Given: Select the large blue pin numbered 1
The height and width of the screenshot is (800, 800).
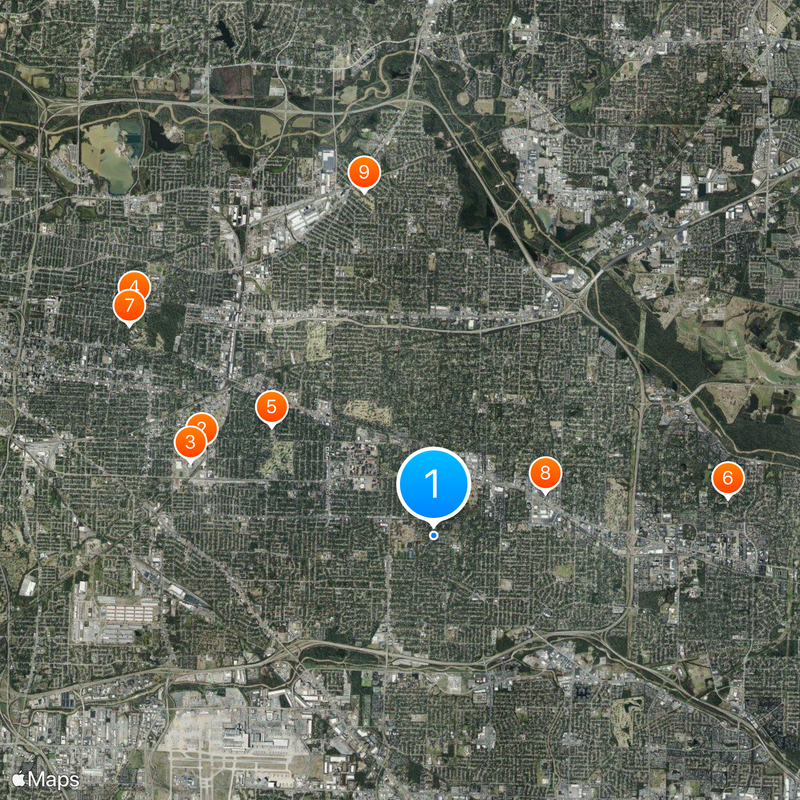Looking at the screenshot, I should point(433,484).
